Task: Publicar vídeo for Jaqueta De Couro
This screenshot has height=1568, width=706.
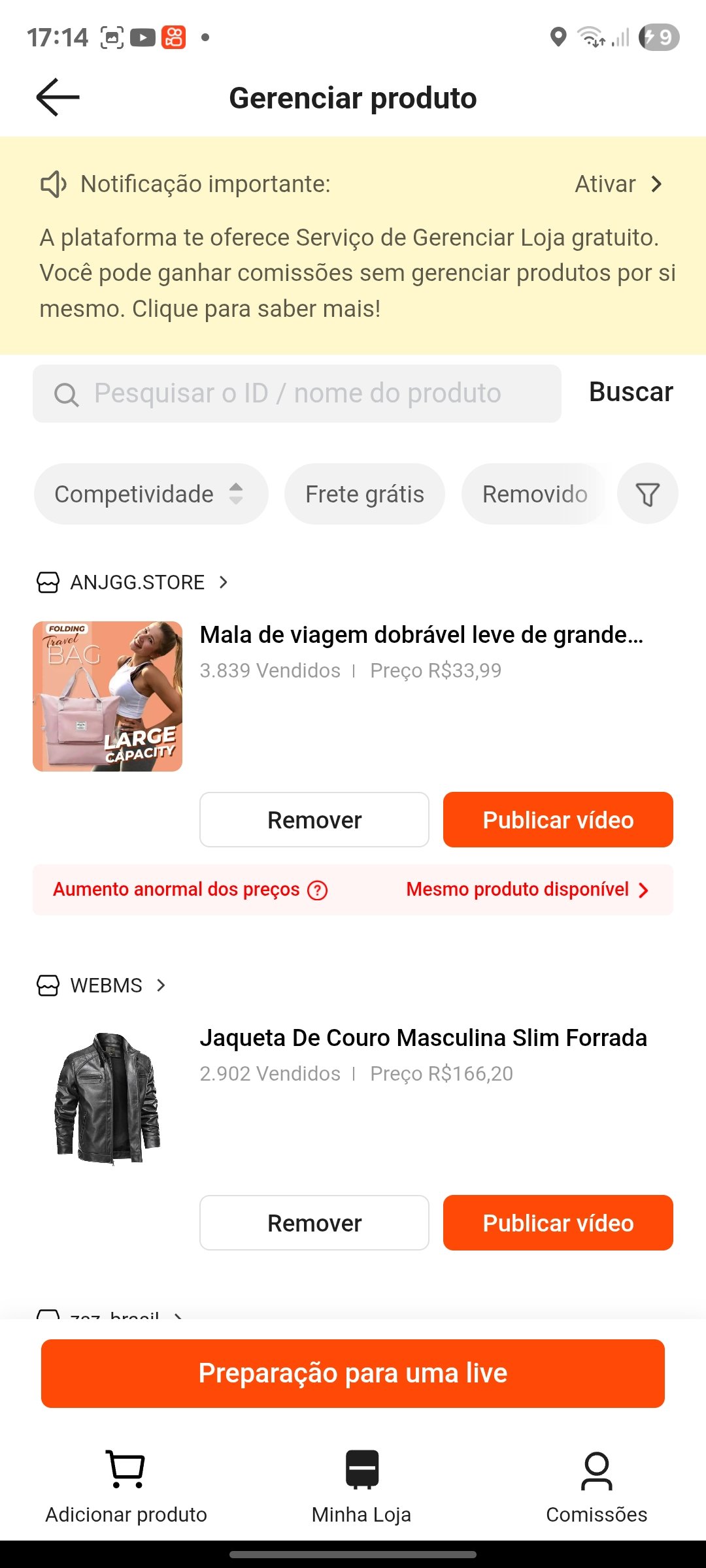Action: point(558,1223)
